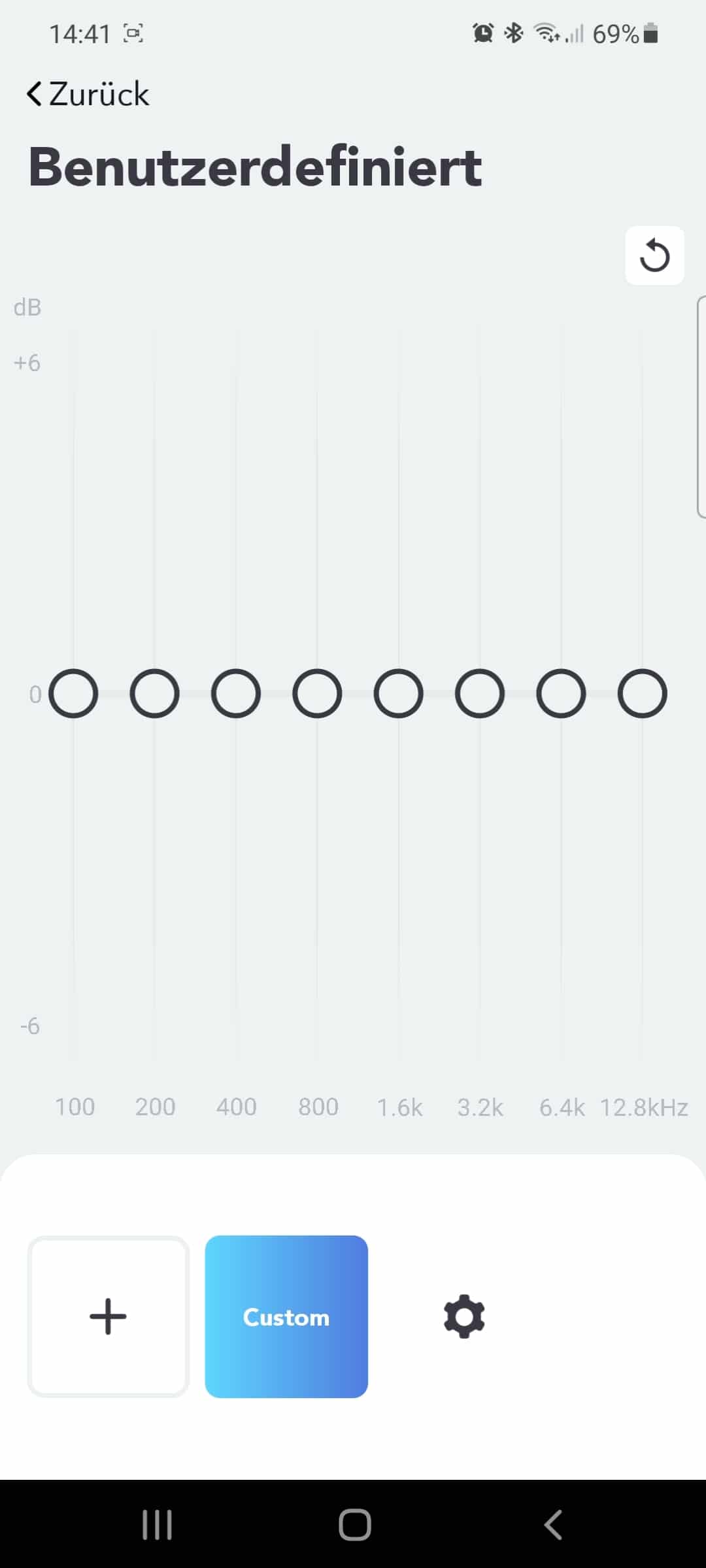Select the 6.4k slider knob
The image size is (706, 1568).
[x=561, y=693]
